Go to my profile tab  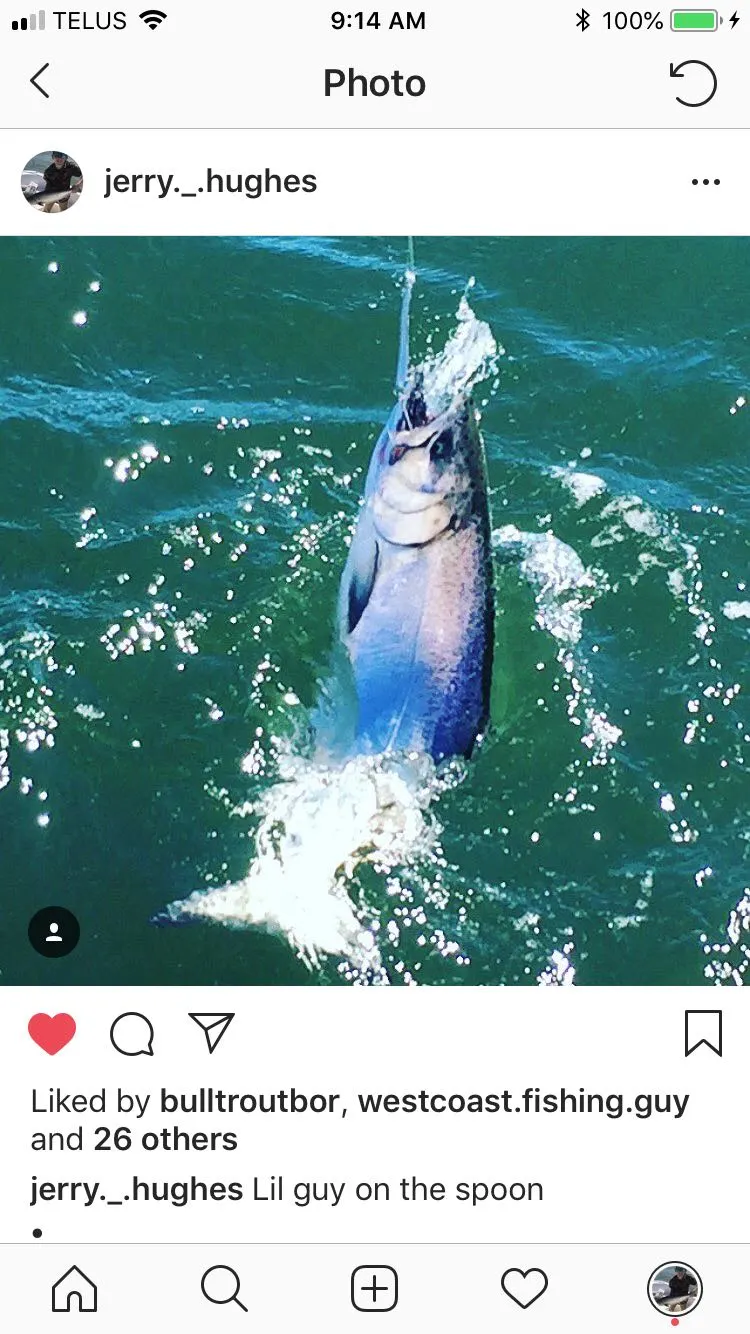pos(674,1289)
